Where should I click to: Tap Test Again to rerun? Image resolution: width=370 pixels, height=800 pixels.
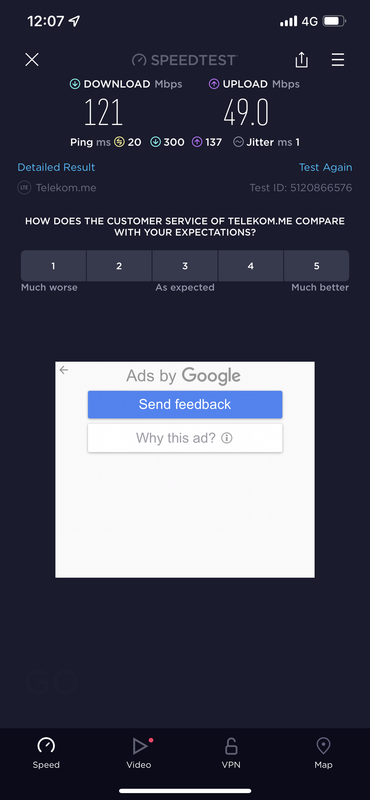tap(326, 167)
